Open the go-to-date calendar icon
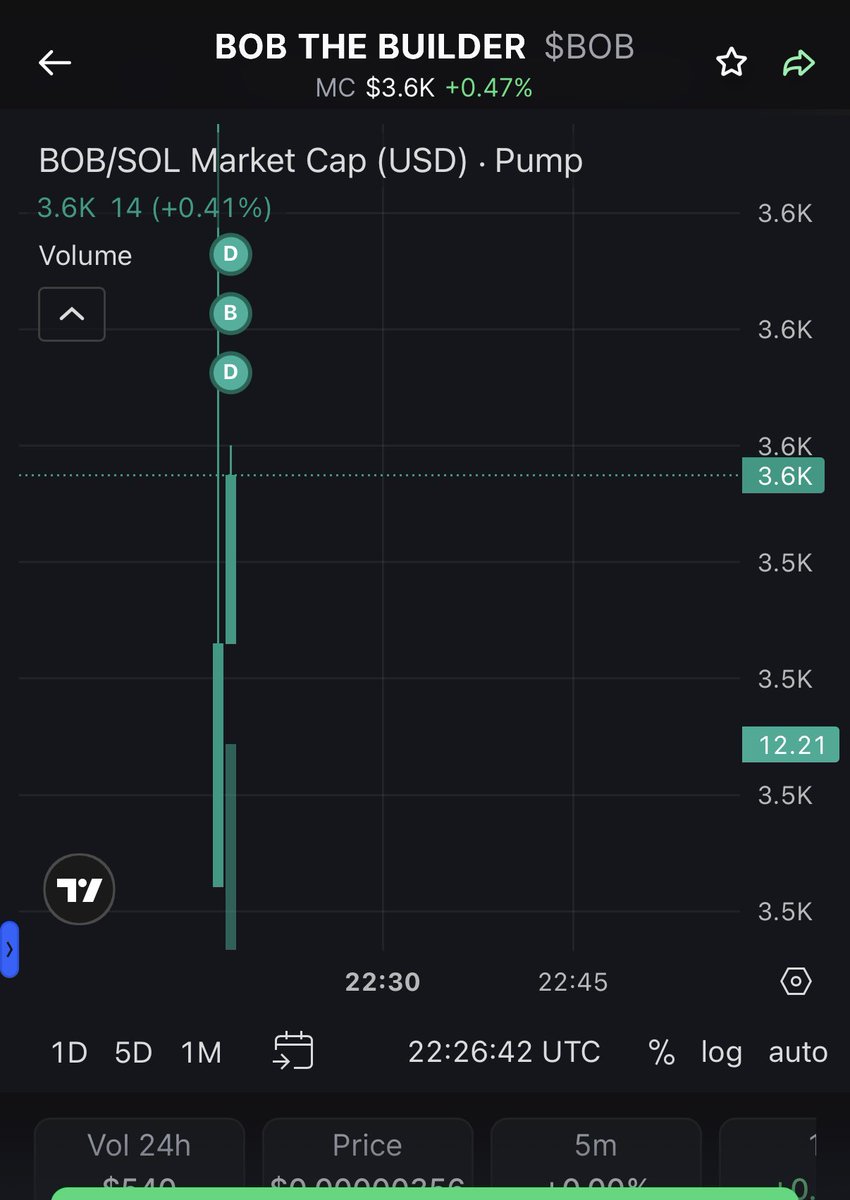The height and width of the screenshot is (1200, 850). tap(293, 1051)
